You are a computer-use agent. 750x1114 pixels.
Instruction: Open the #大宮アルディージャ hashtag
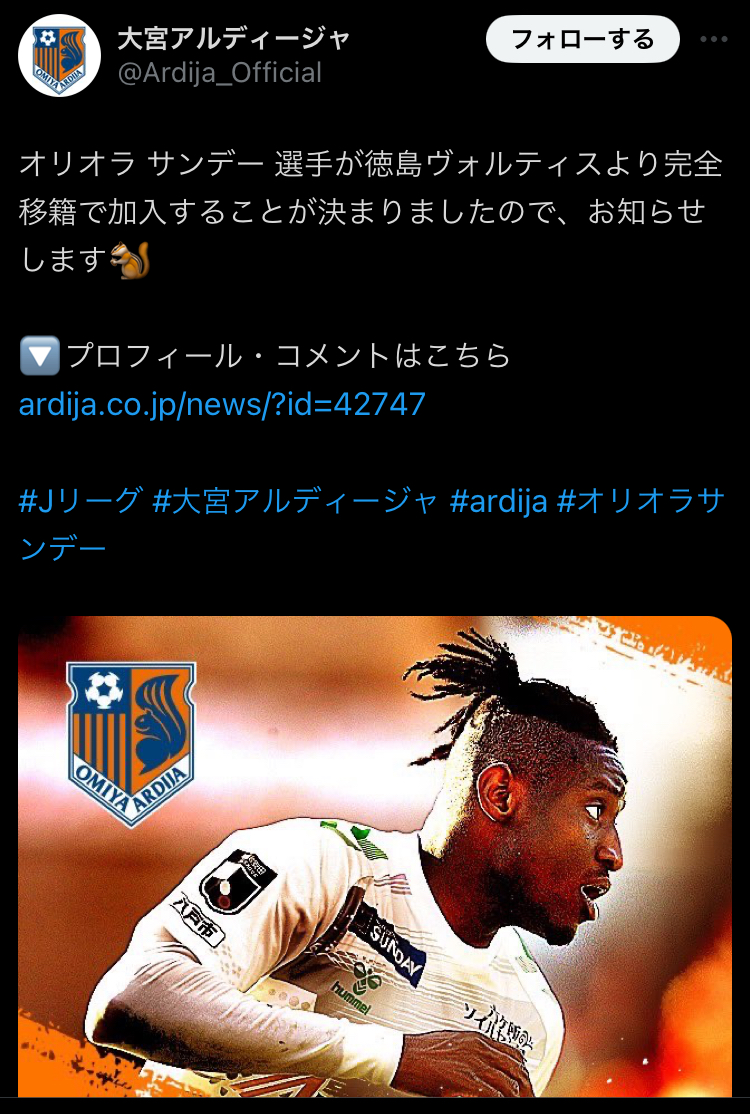pos(295,502)
